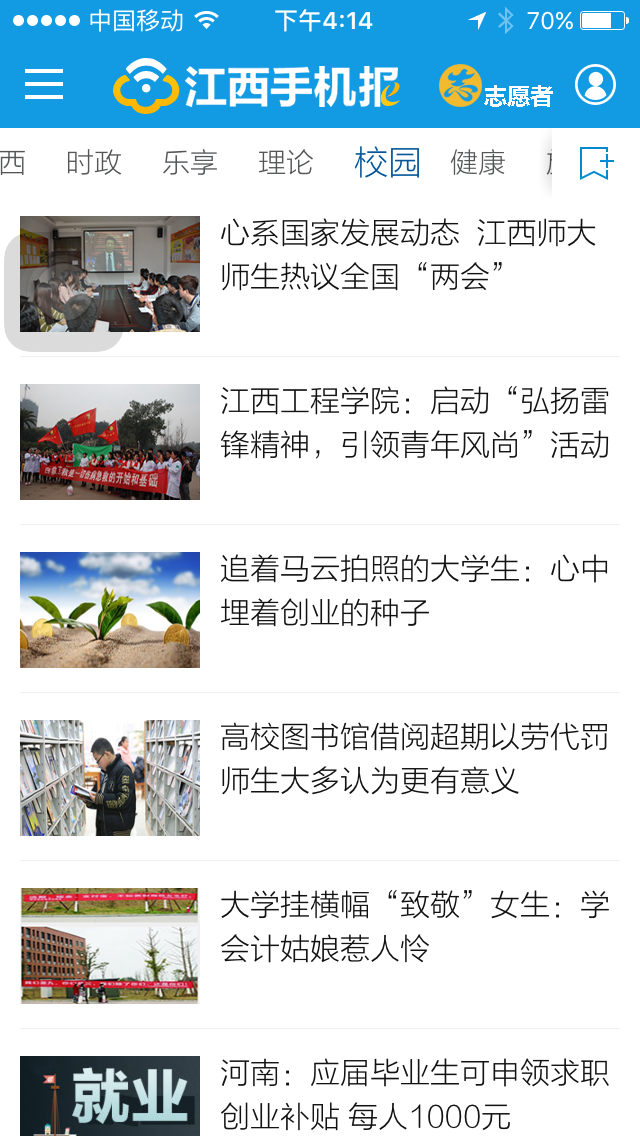Open article about 江西师大 师生热议全国两会
Viewport: 640px width, 1136px height.
click(x=408, y=255)
